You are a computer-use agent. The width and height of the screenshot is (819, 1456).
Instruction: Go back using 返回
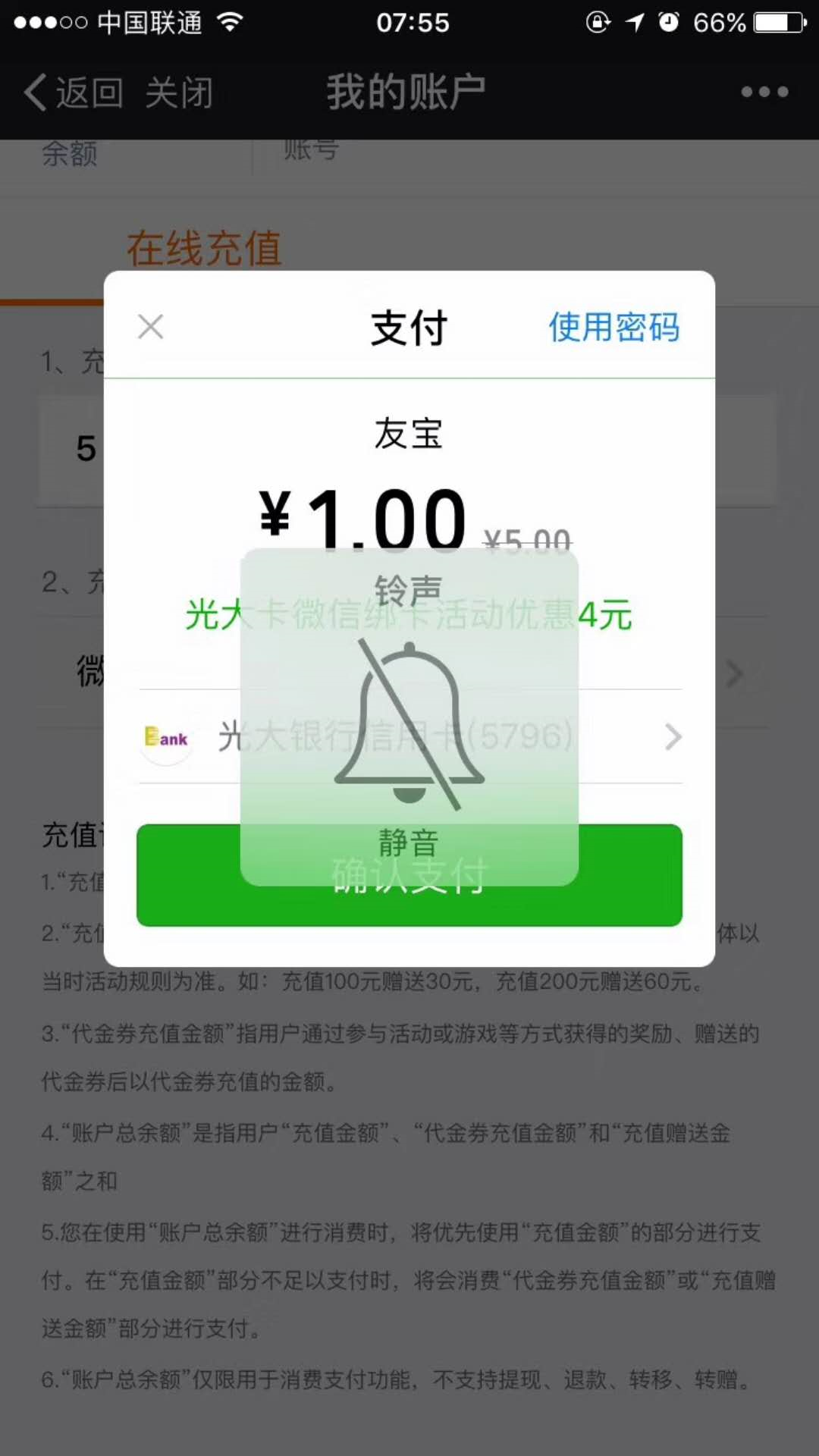tap(74, 93)
